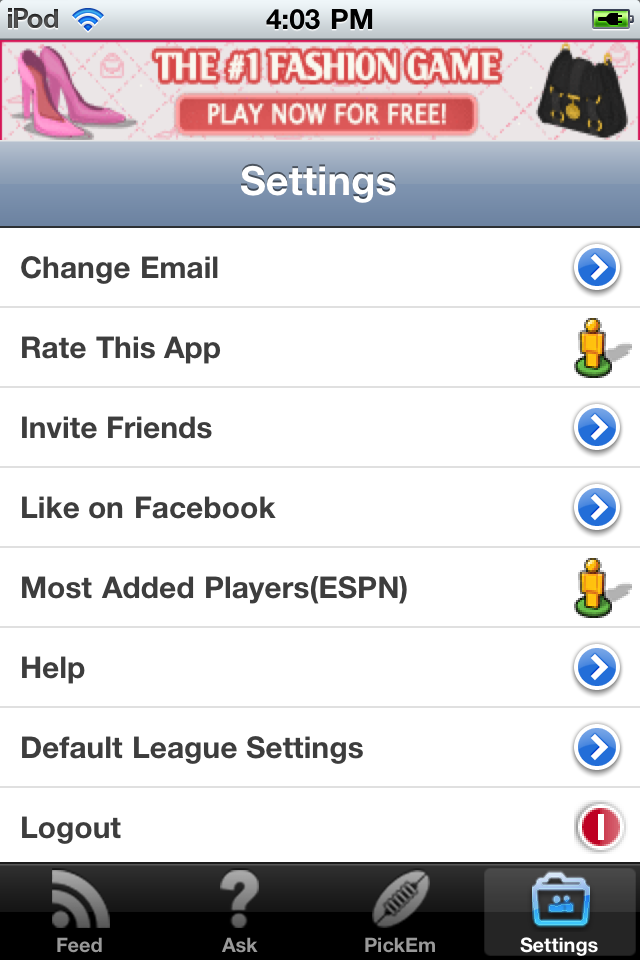Select Rate This App
The height and width of the screenshot is (960, 640).
click(320, 348)
